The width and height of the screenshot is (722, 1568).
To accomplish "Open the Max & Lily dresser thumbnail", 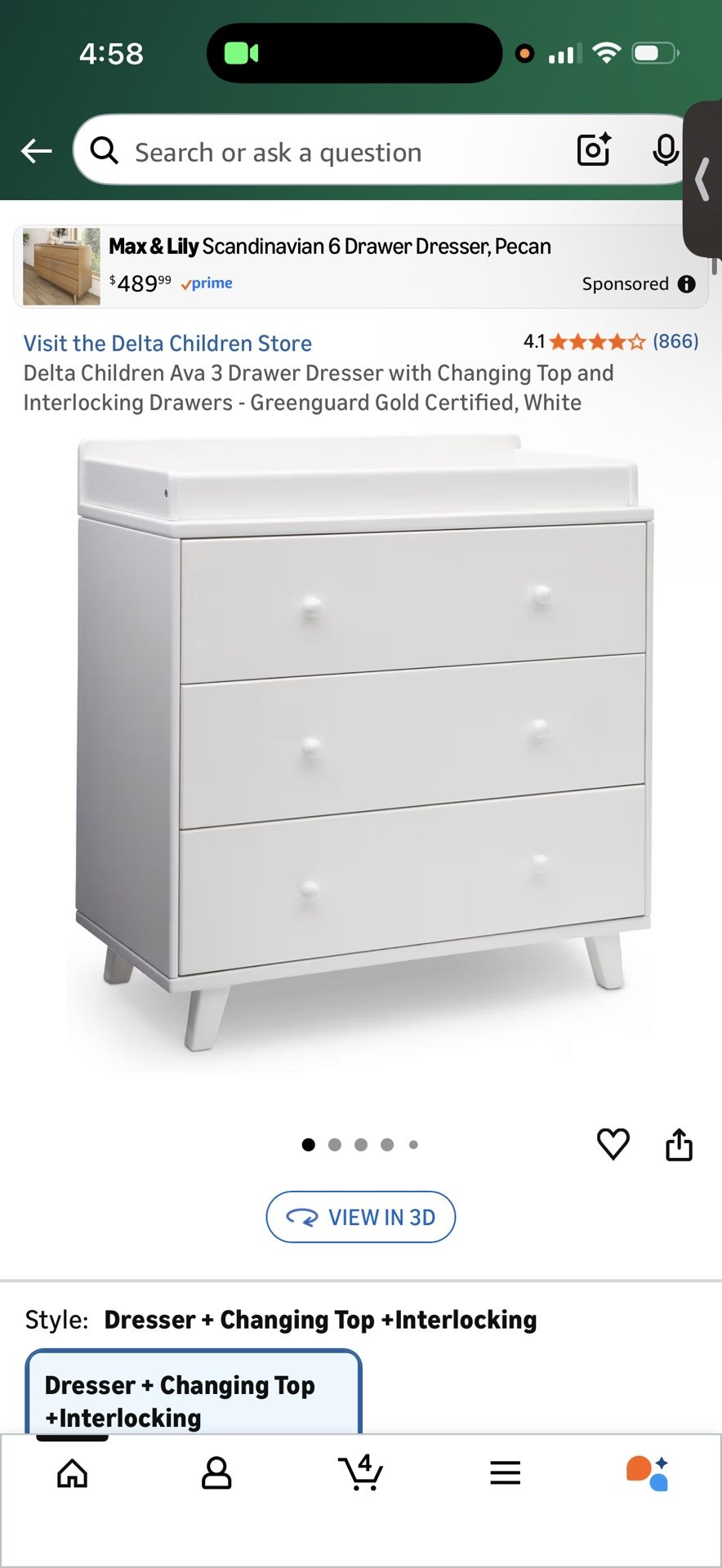I will pyautogui.click(x=60, y=265).
